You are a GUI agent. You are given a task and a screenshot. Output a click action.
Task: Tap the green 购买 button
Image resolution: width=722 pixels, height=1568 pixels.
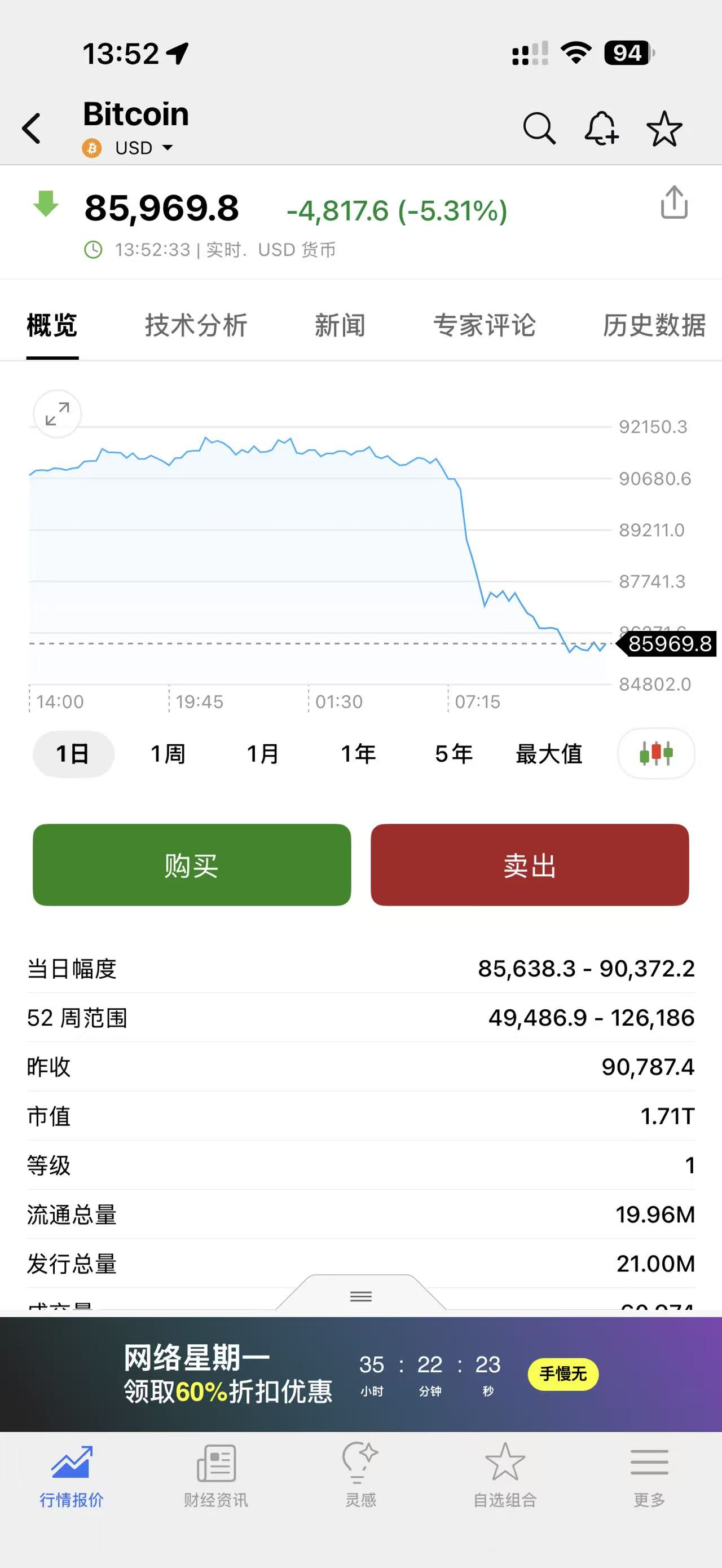click(x=192, y=865)
